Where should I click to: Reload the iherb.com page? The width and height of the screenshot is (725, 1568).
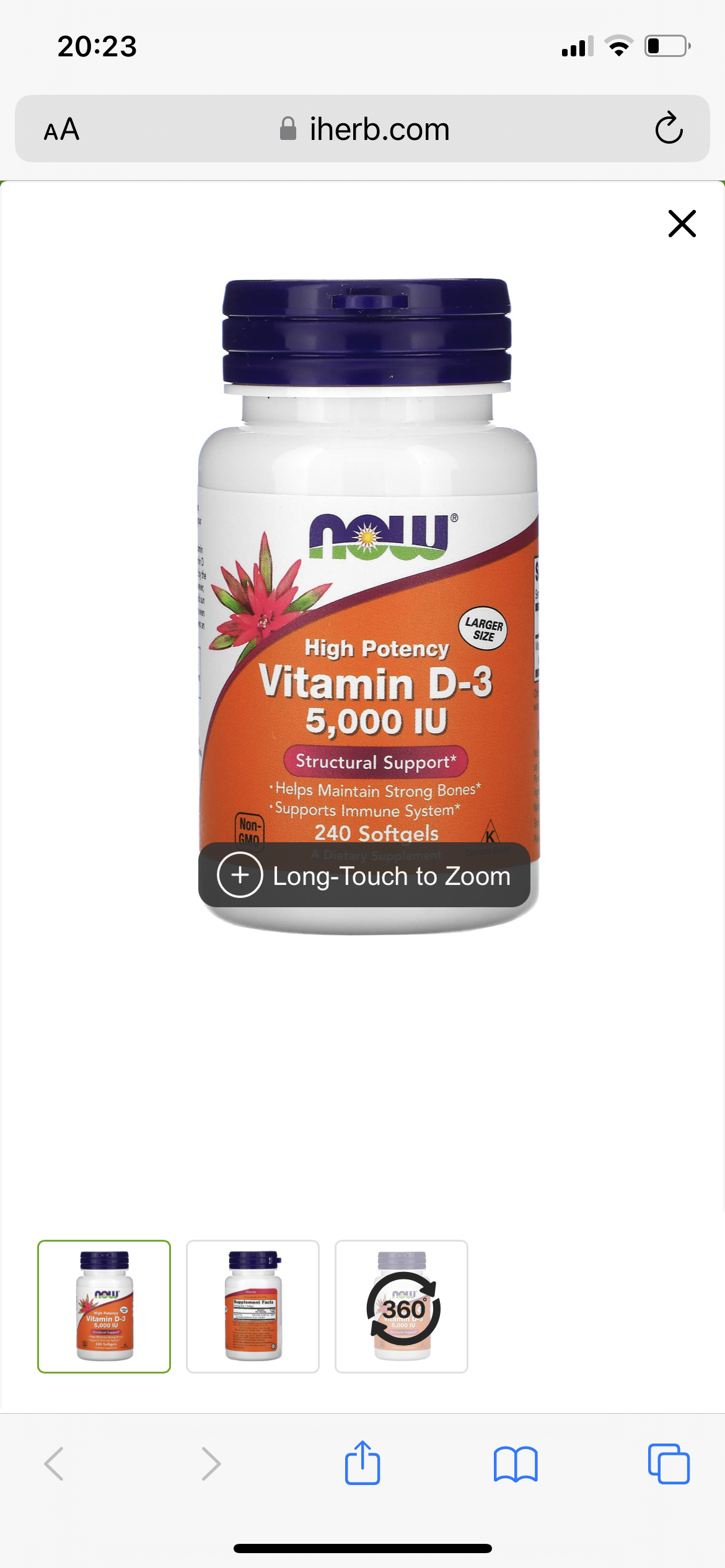pyautogui.click(x=669, y=128)
